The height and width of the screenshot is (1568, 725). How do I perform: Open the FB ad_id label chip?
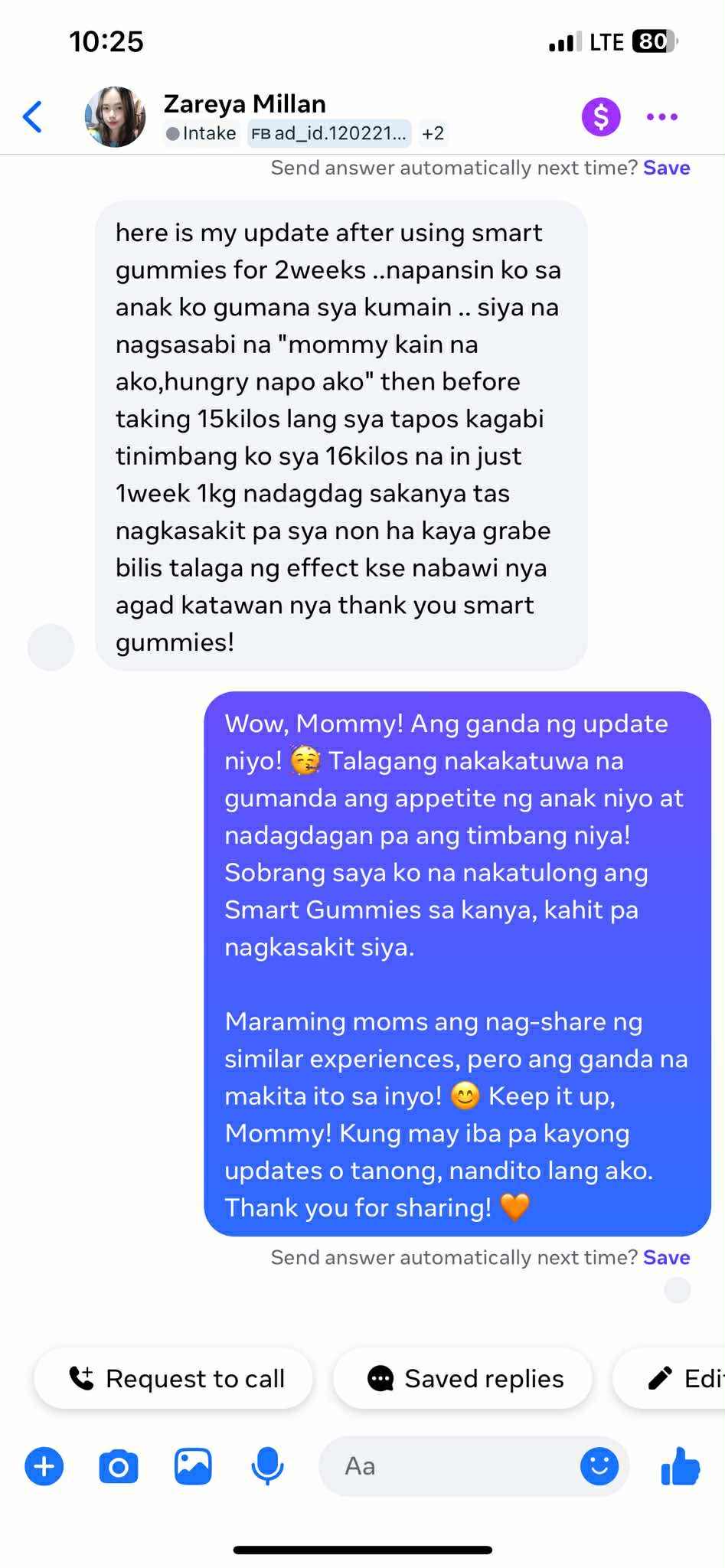tap(329, 133)
